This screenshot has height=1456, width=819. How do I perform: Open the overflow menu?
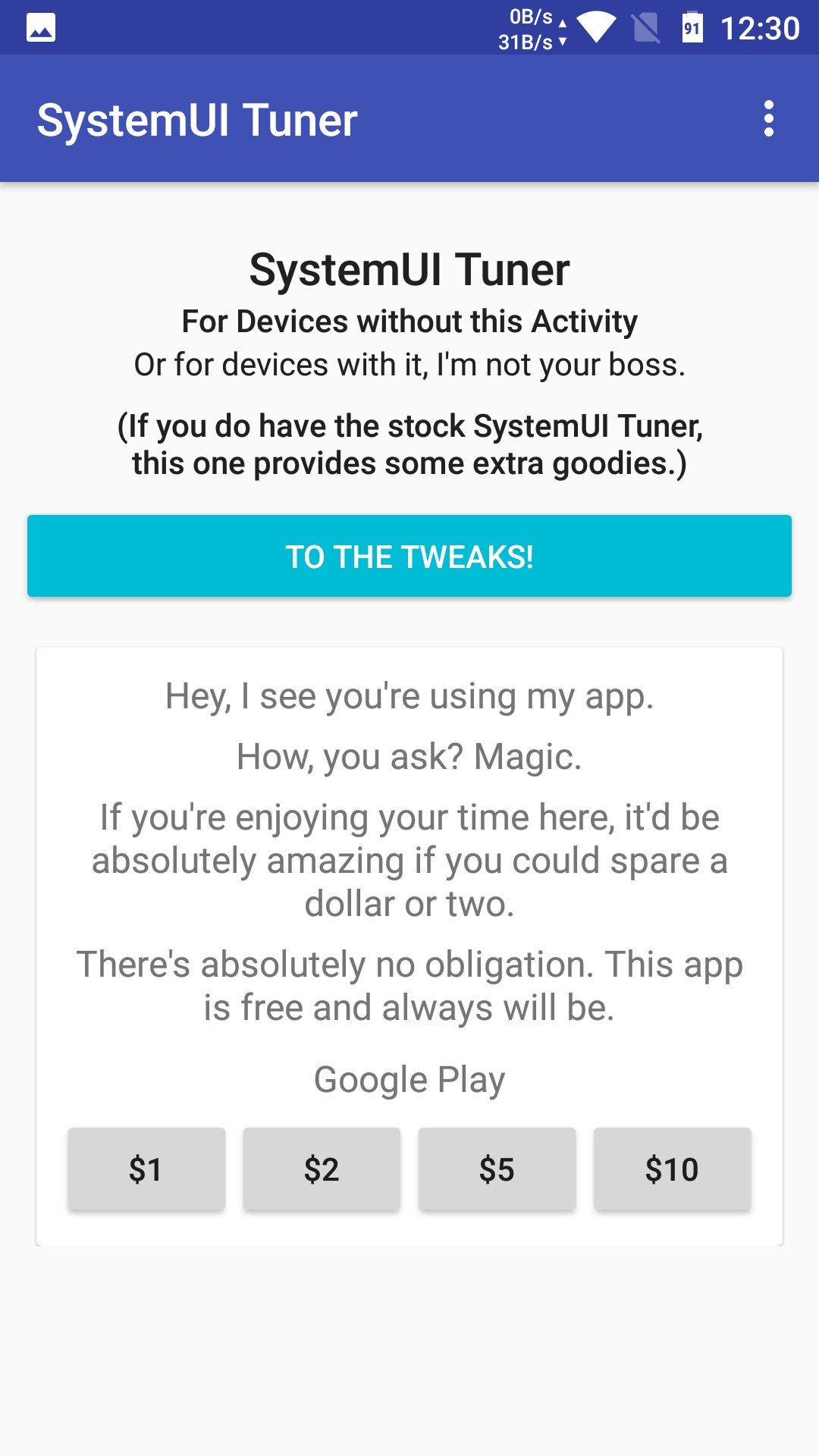coord(769,119)
